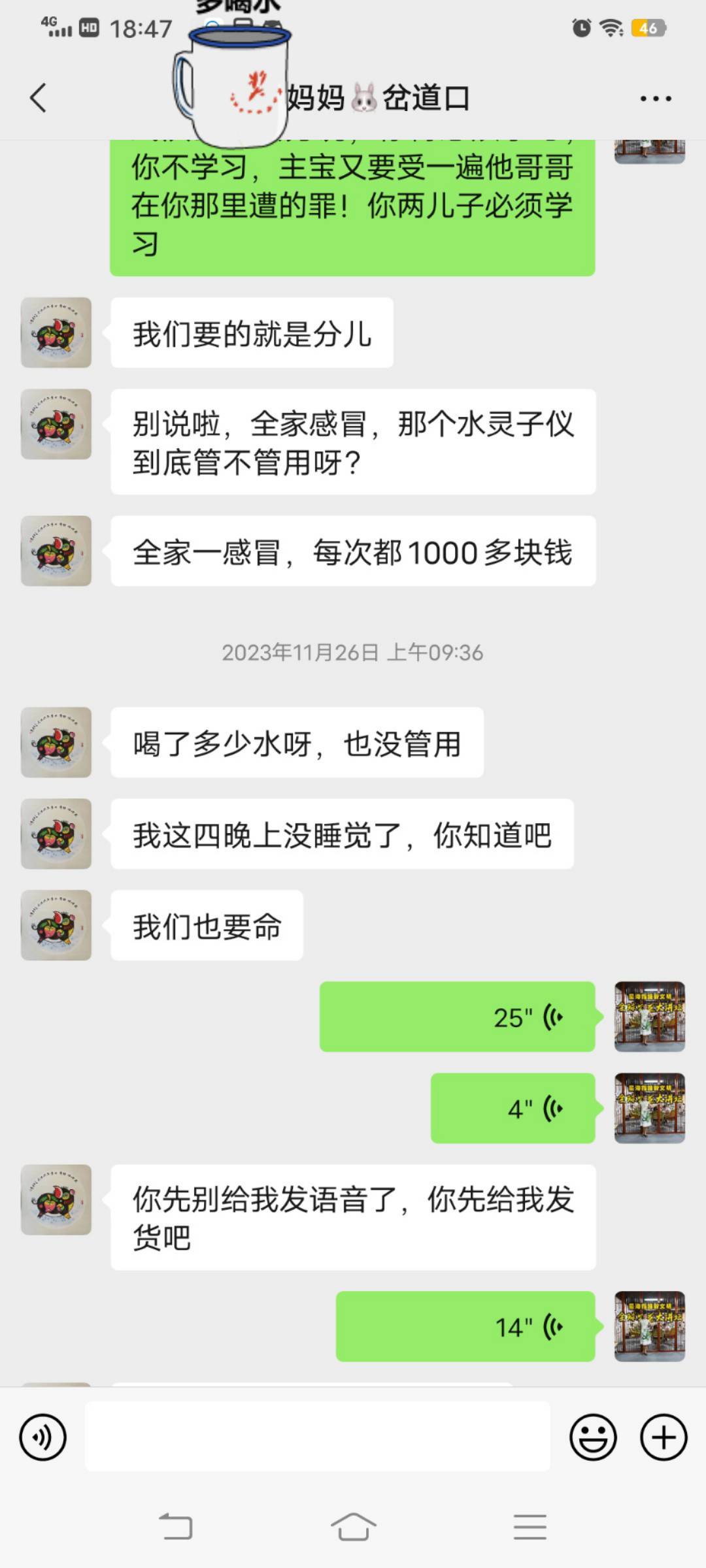Open your own avatar next to voice message
Screen dimensions: 706x1568
click(649, 1016)
